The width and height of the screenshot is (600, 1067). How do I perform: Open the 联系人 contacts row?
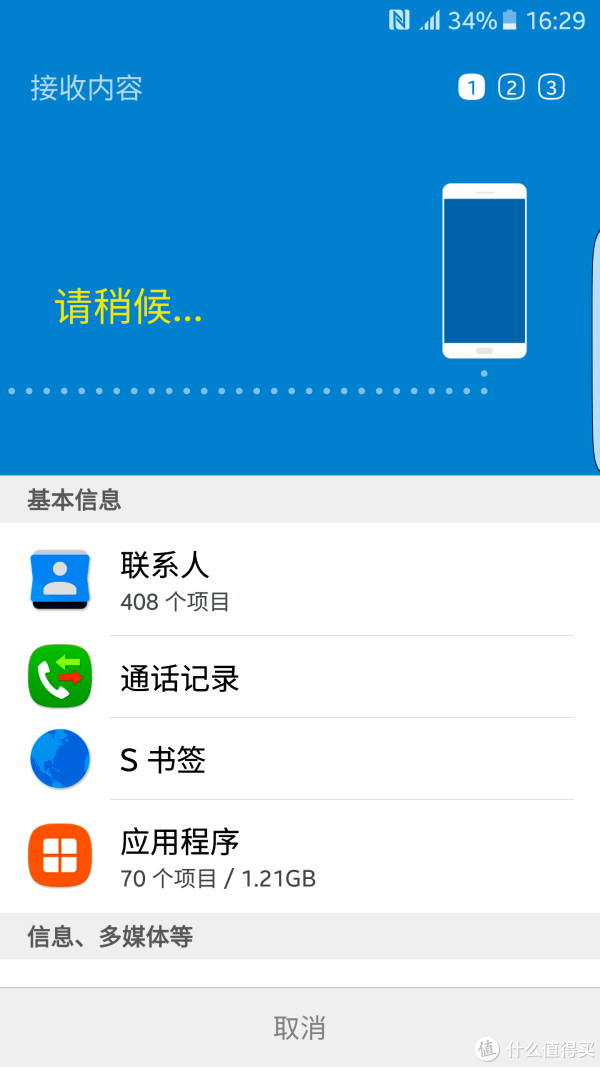[300, 580]
